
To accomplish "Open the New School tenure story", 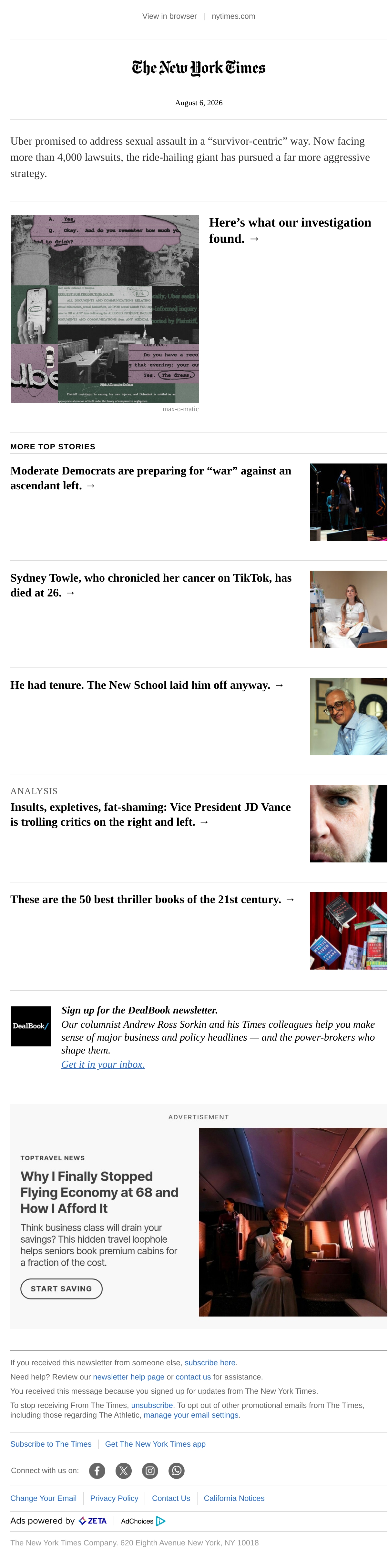I will point(148,685).
